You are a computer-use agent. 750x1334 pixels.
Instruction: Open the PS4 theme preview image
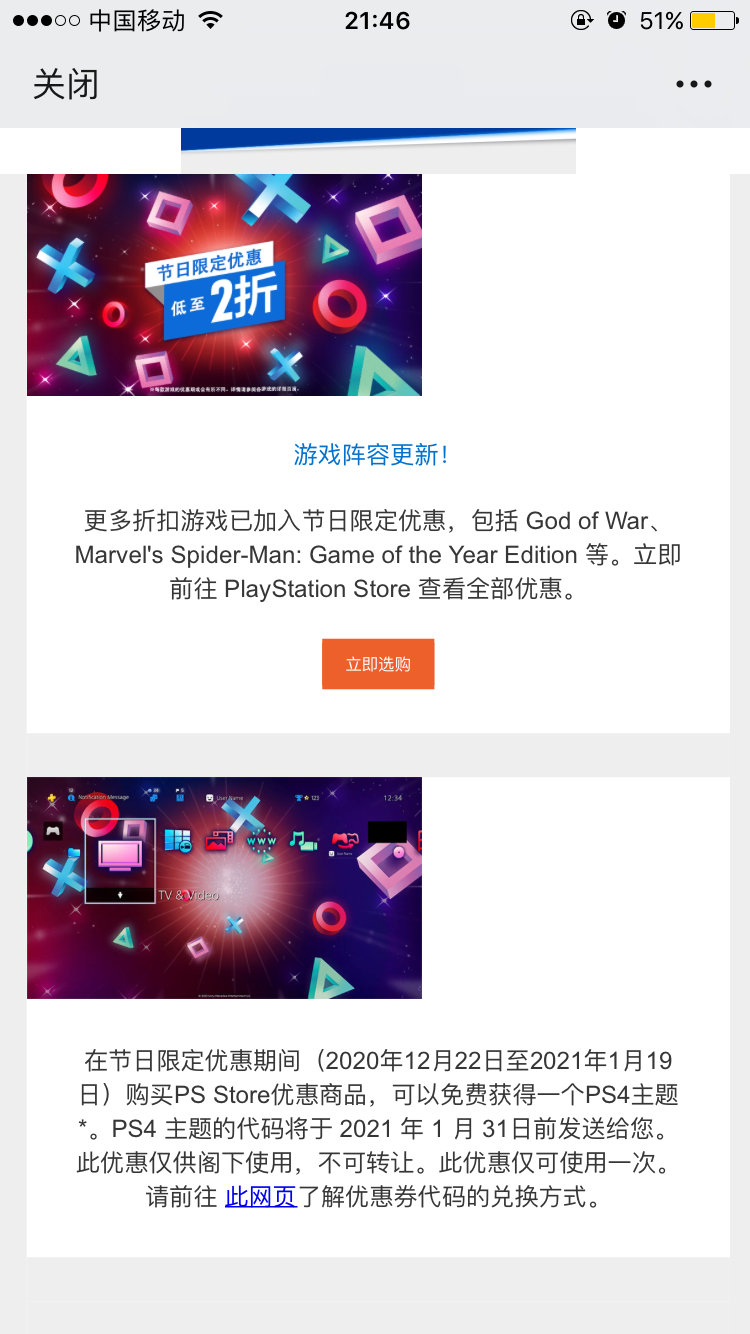pos(224,888)
